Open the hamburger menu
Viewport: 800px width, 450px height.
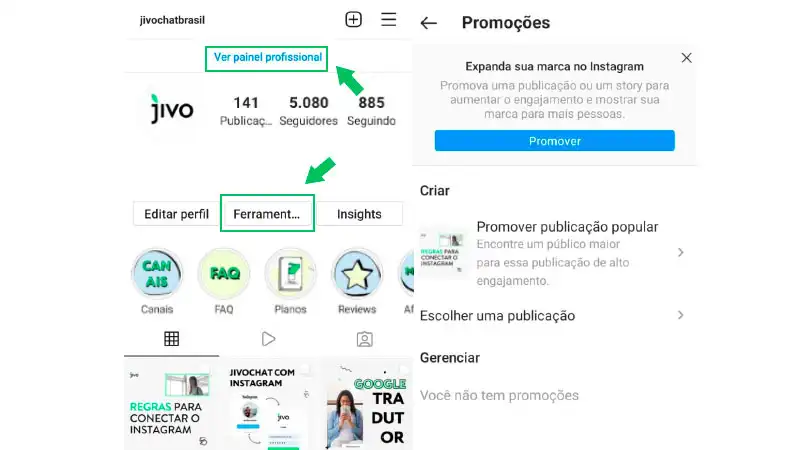389,19
